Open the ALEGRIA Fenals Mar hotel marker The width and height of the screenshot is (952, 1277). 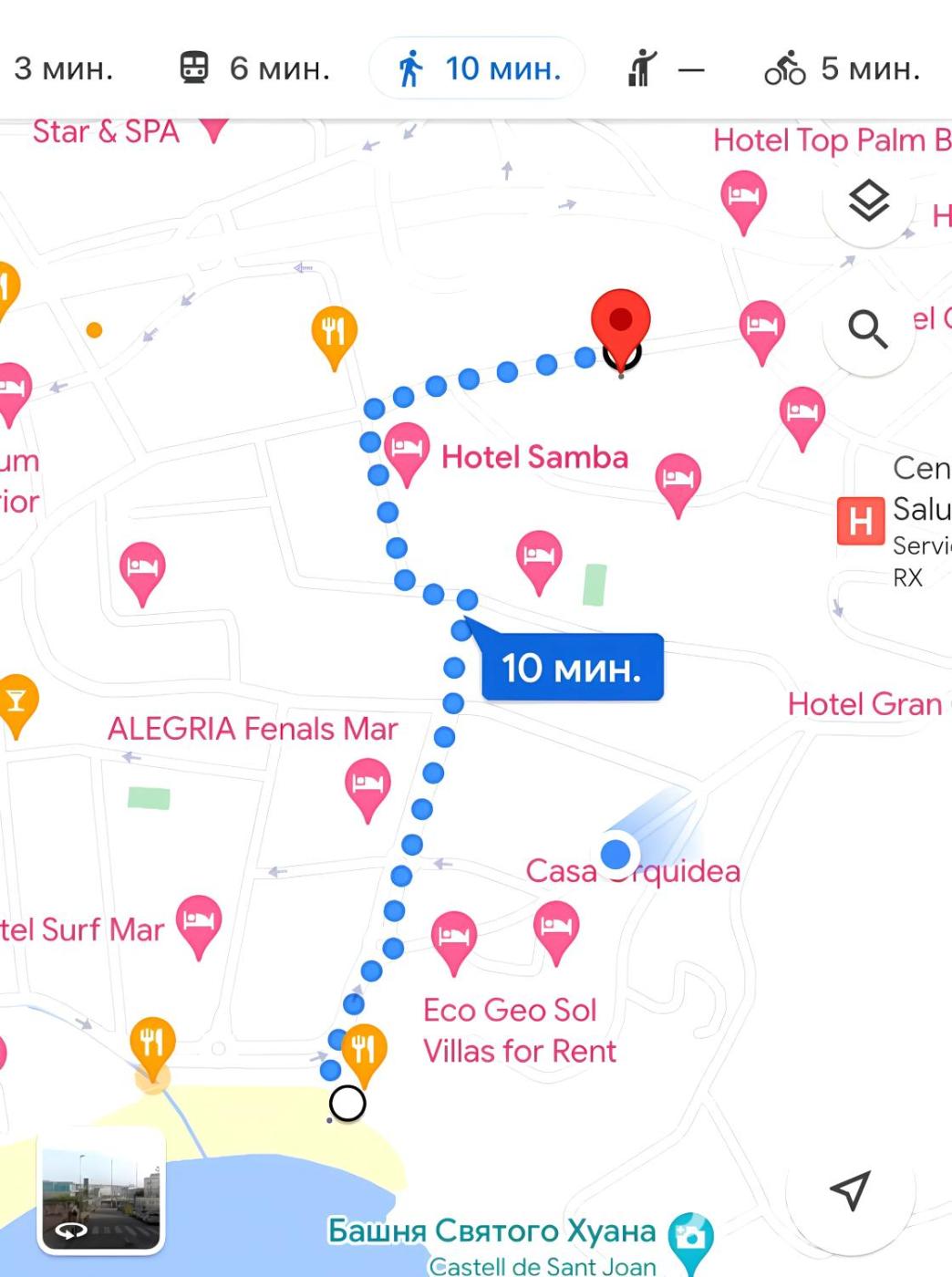[x=367, y=785]
